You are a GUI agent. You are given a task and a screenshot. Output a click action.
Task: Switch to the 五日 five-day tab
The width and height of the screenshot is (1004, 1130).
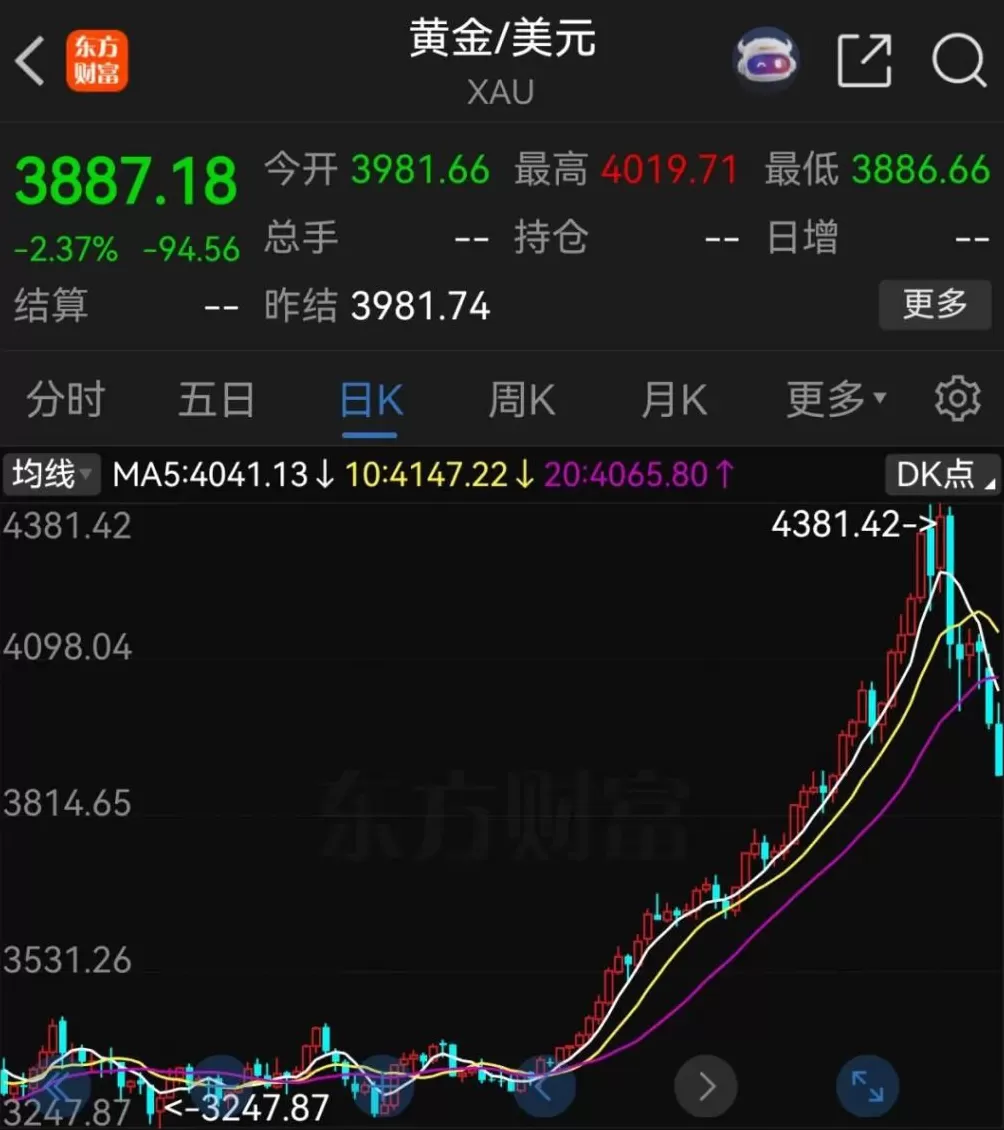(216, 398)
